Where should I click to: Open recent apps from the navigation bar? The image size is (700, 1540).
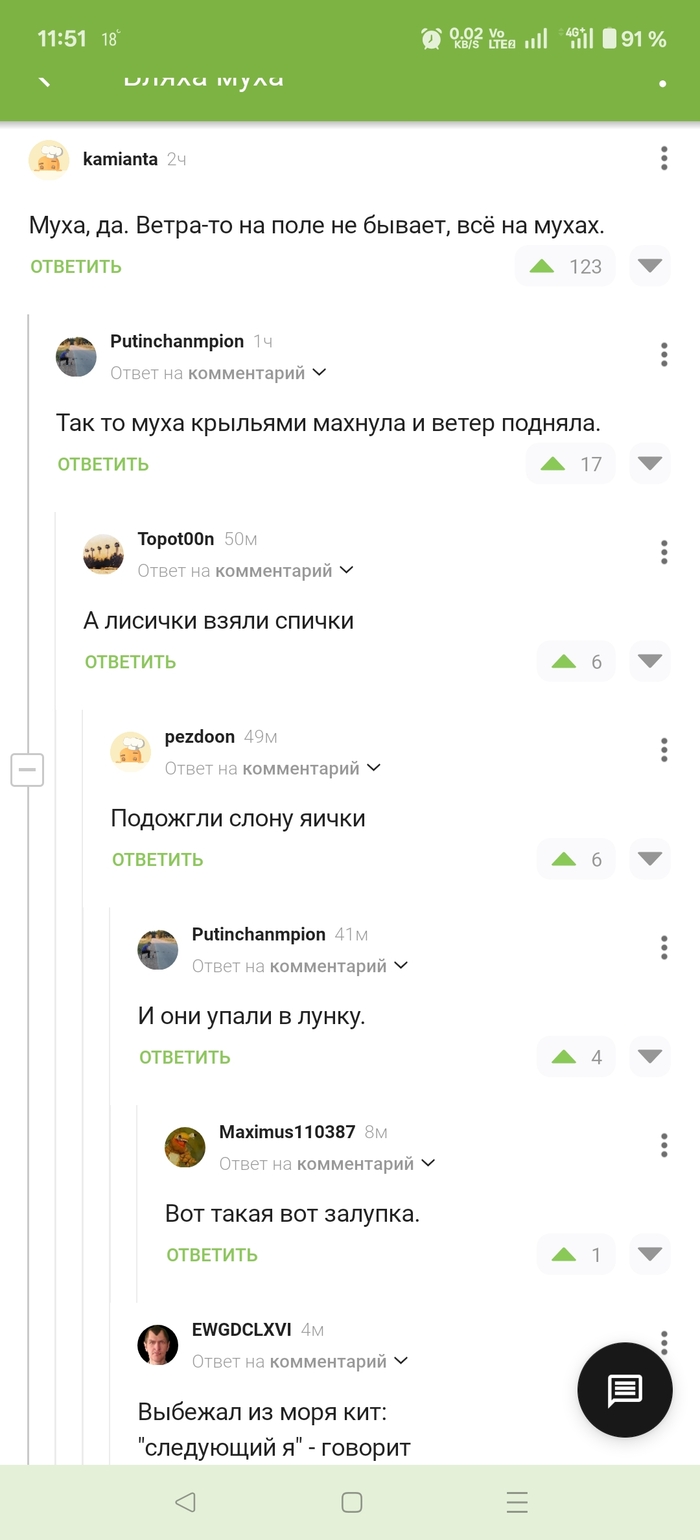point(516,1502)
